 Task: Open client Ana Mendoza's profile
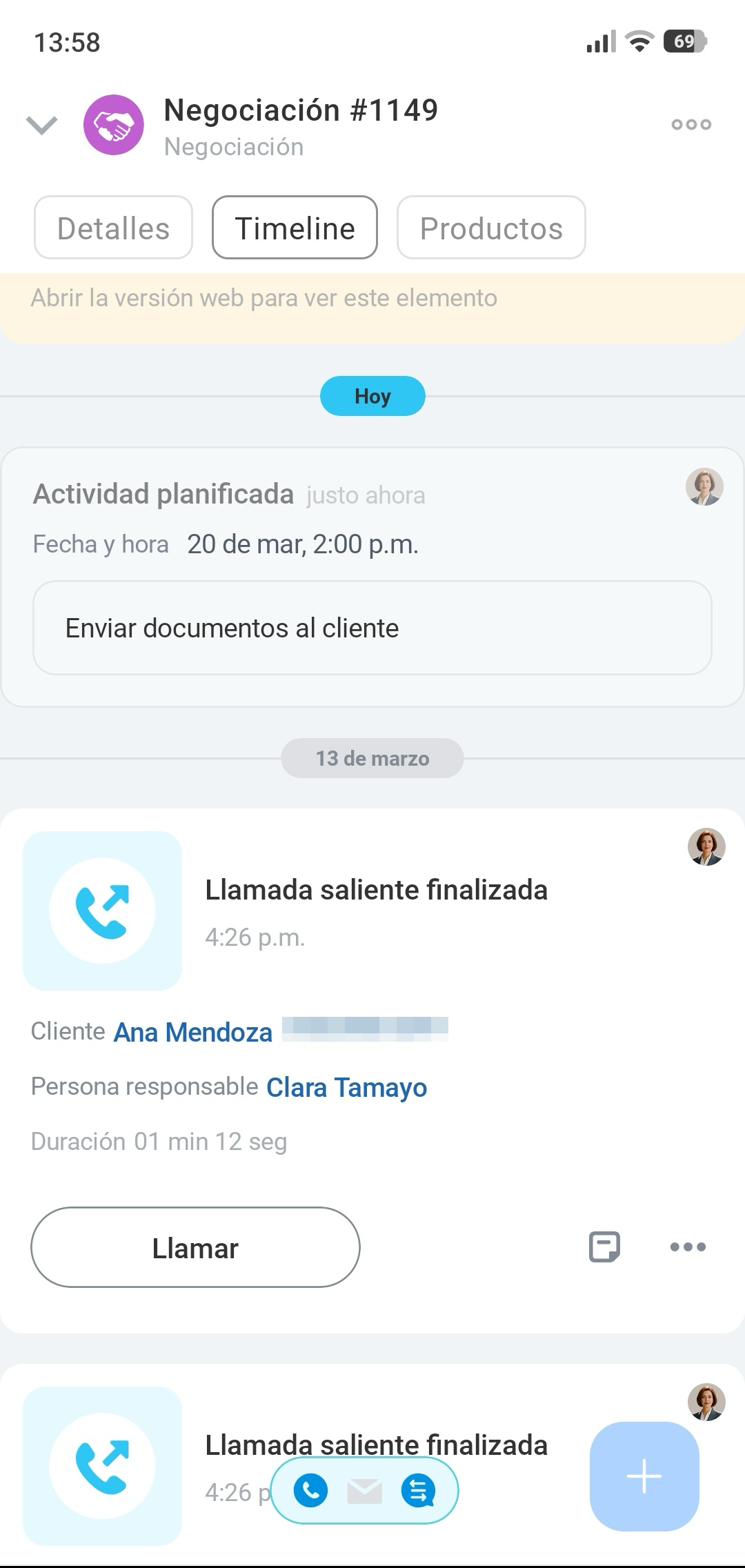193,1032
